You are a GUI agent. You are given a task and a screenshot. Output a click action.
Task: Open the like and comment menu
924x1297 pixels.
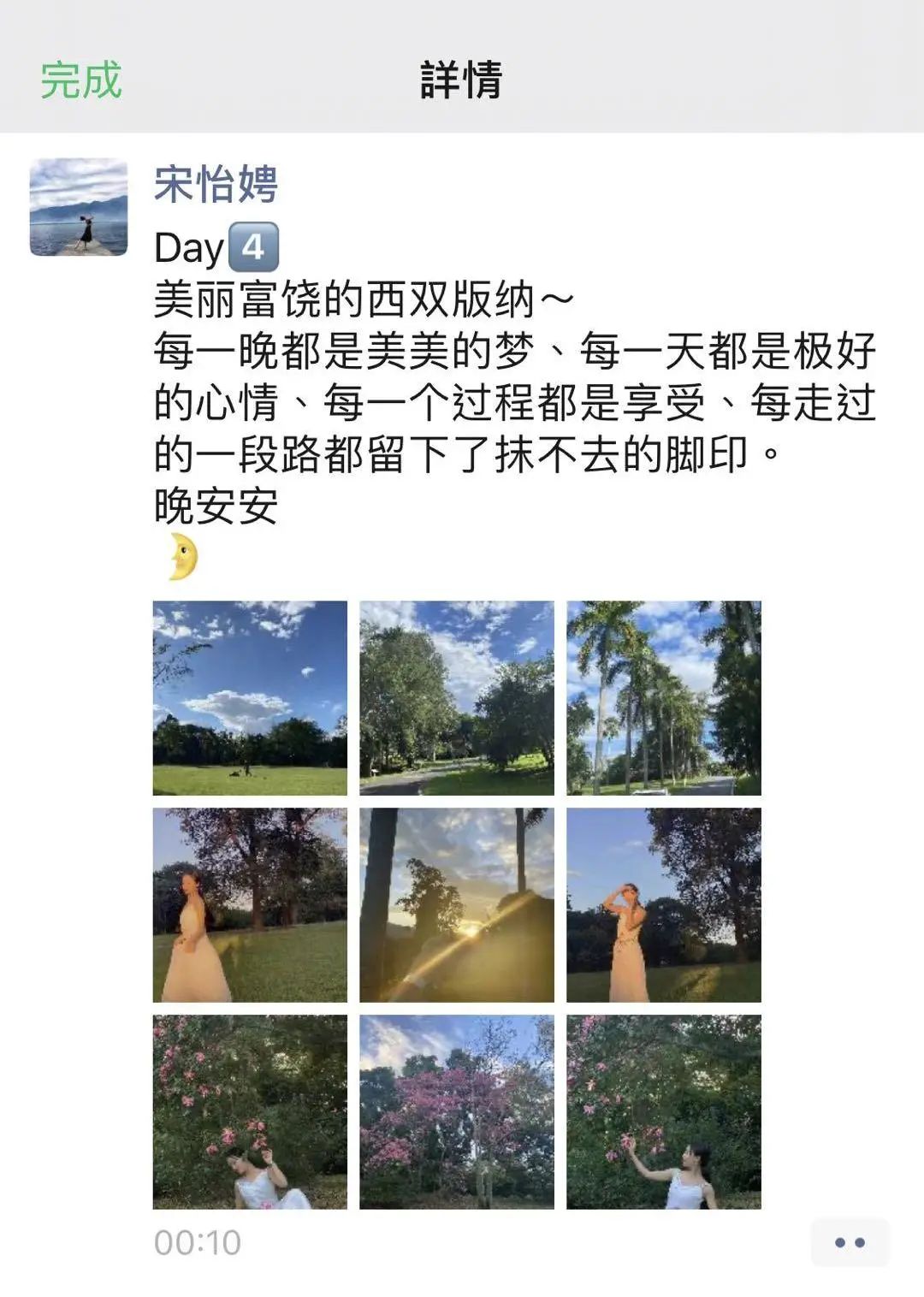849,1242
